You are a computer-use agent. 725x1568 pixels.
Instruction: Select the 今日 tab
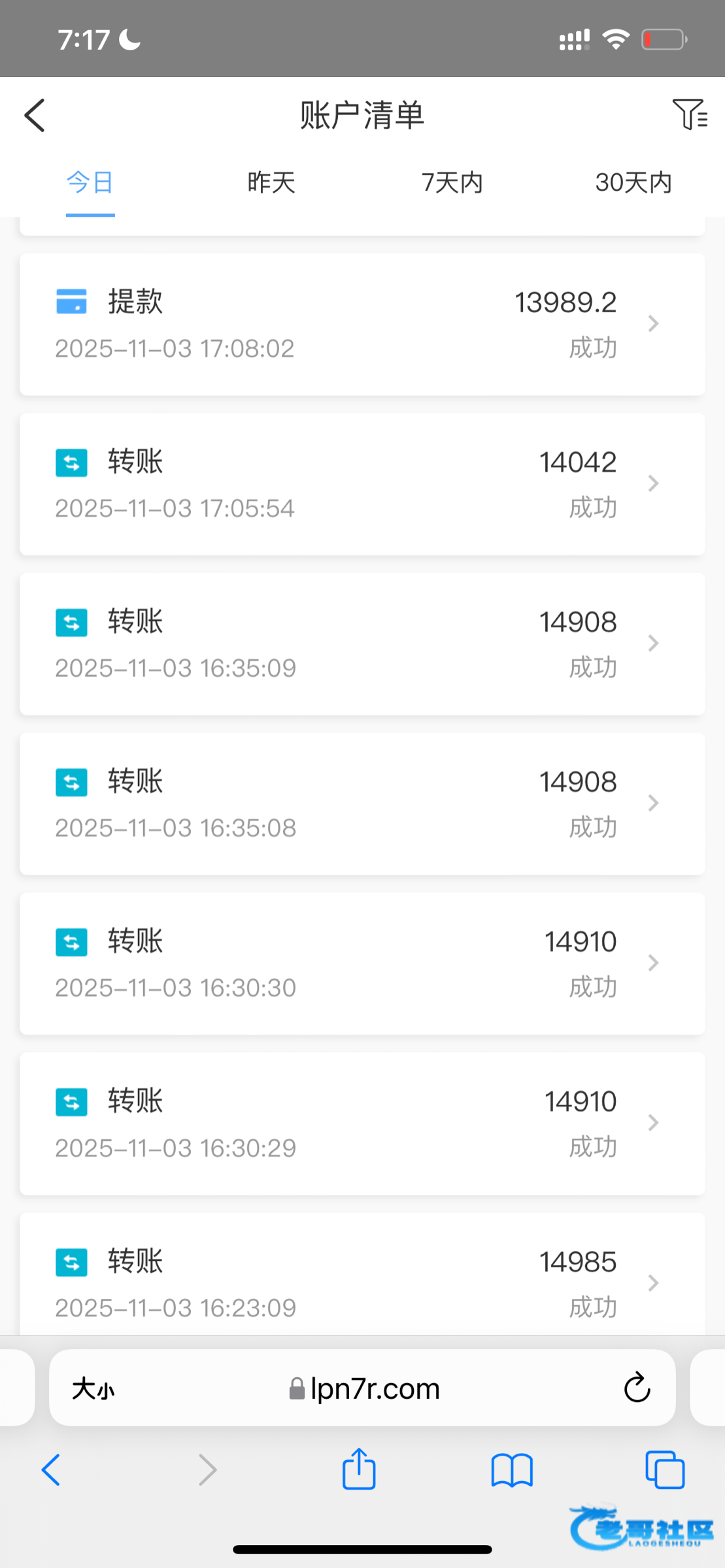[90, 182]
